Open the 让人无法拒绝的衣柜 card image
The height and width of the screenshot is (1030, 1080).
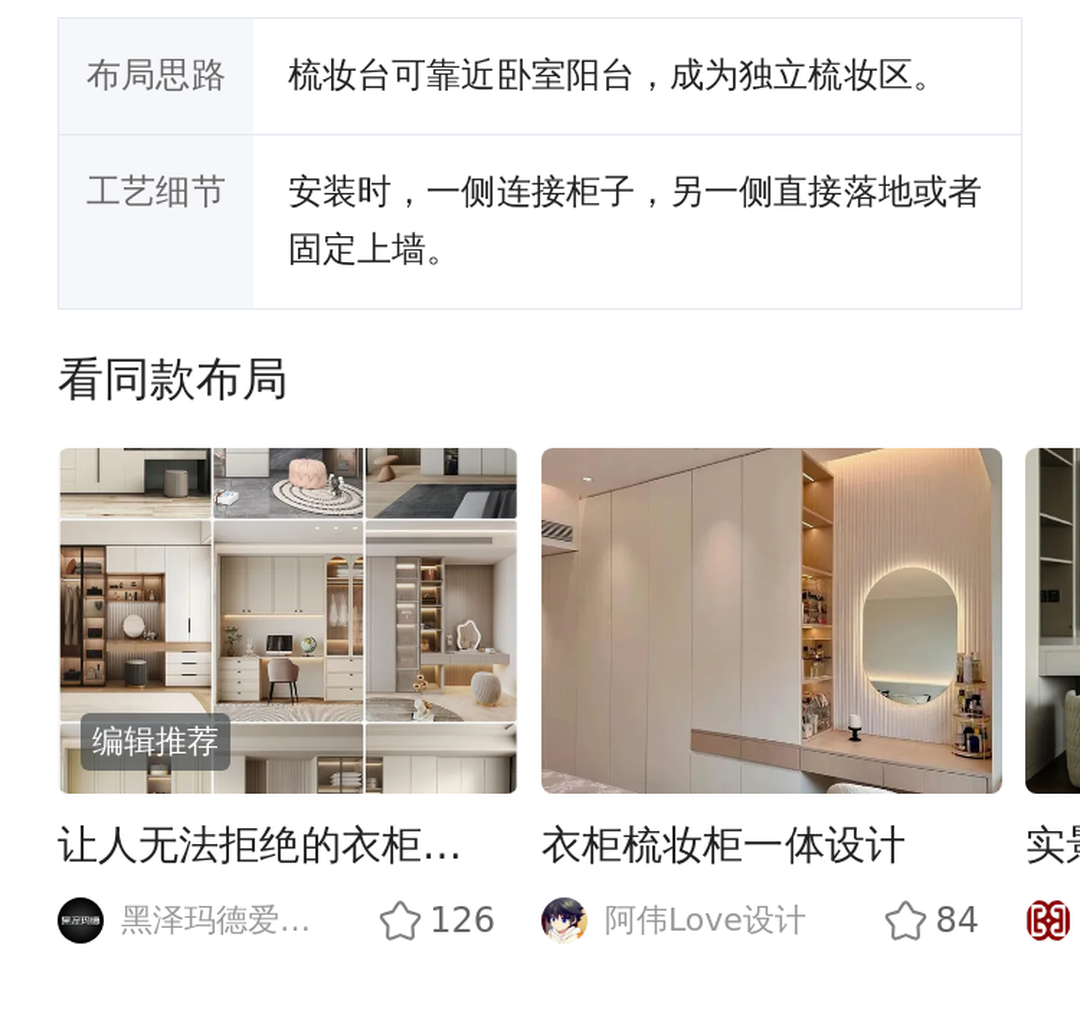288,620
